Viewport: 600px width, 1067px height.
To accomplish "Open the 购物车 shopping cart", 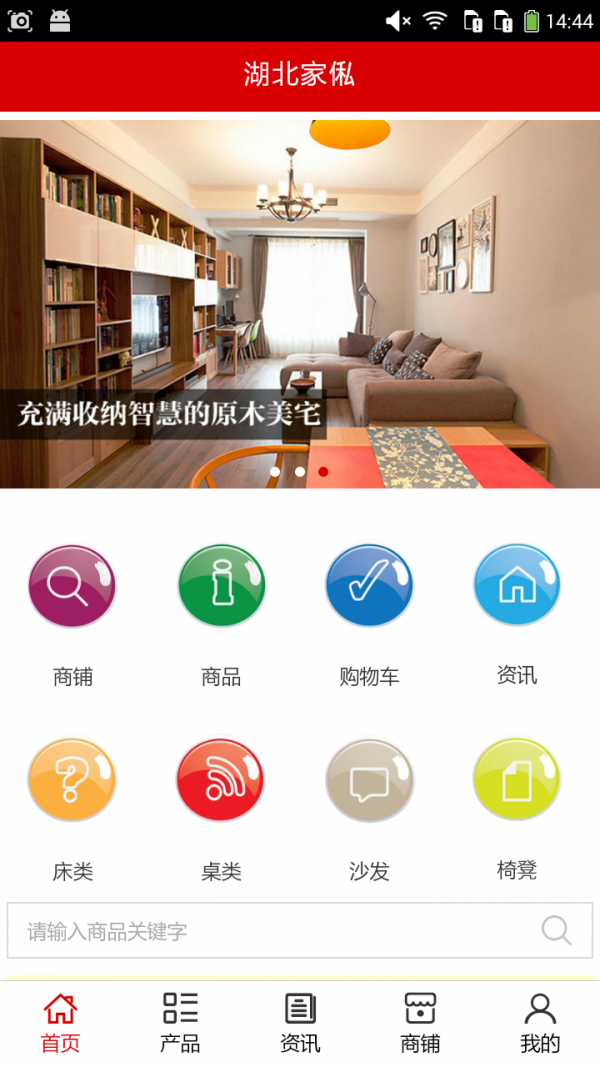I will [369, 587].
